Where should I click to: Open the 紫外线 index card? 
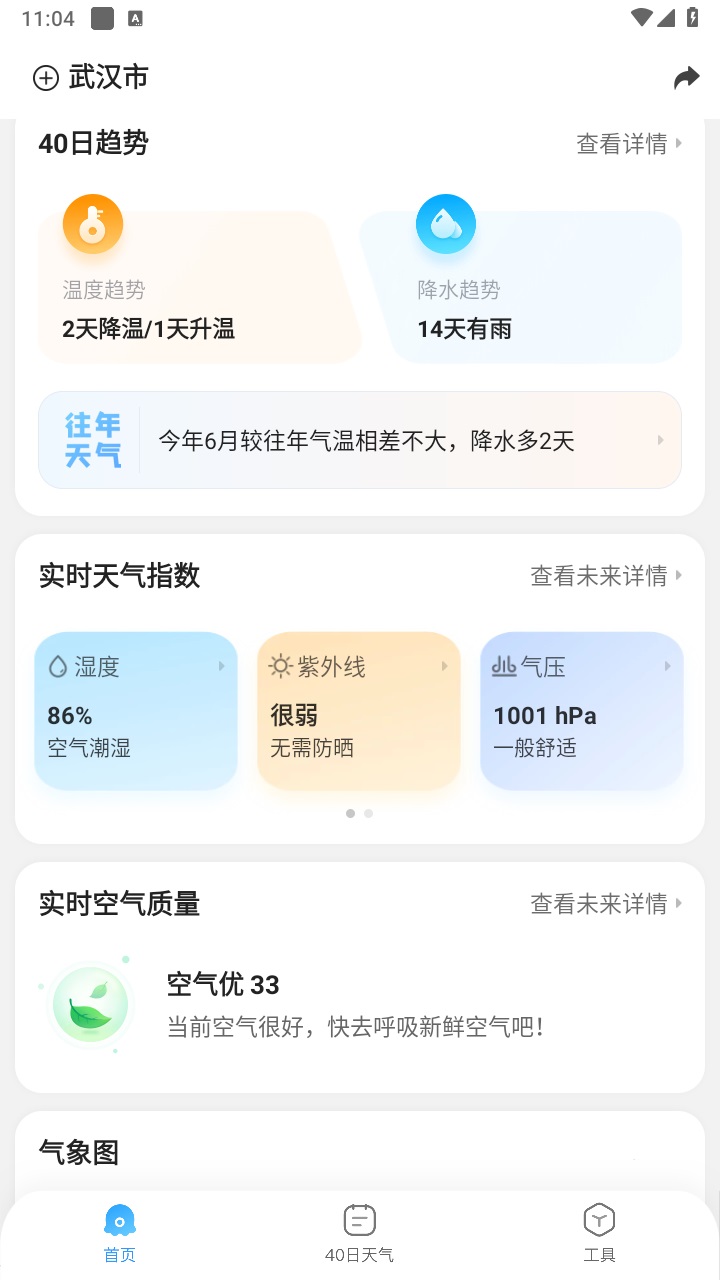click(x=359, y=710)
